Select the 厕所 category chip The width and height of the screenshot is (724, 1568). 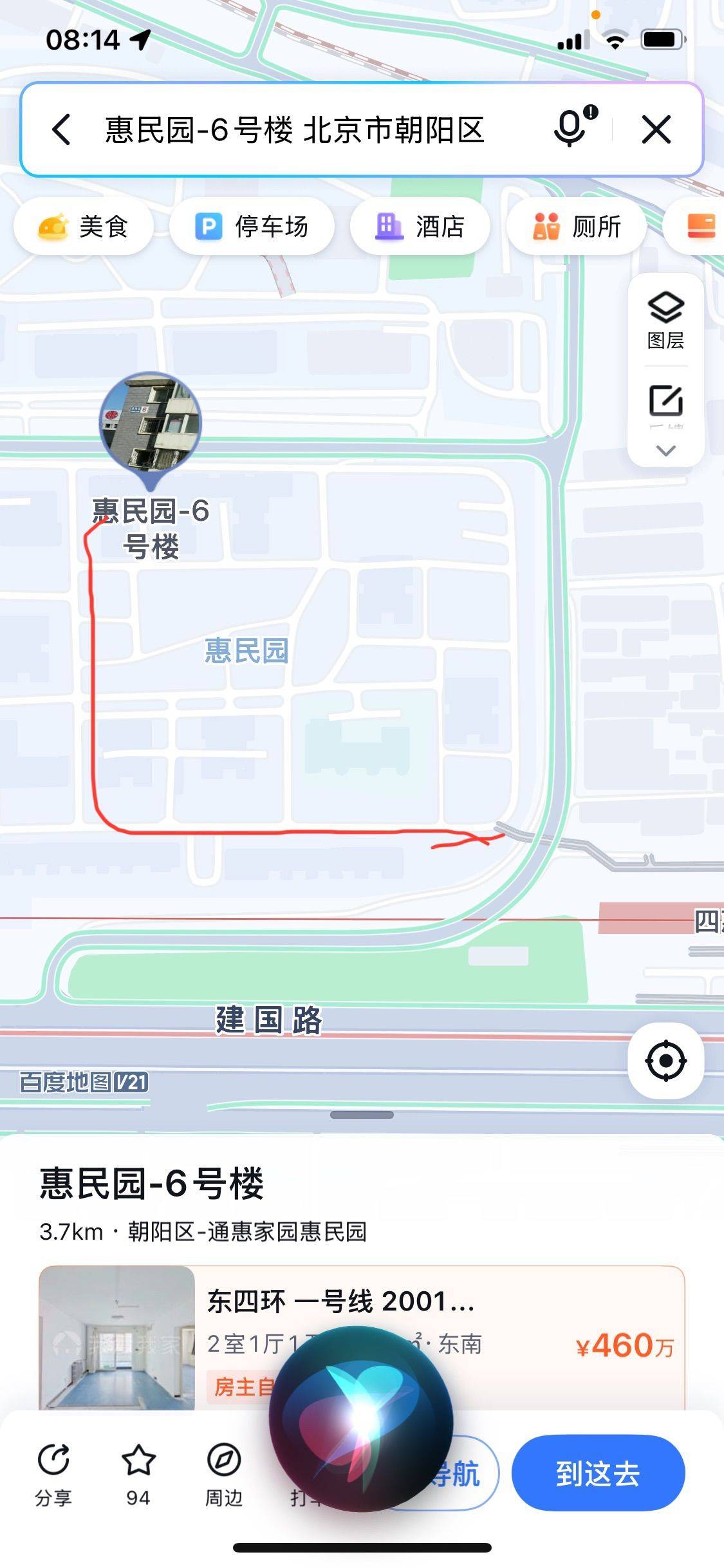tap(577, 227)
